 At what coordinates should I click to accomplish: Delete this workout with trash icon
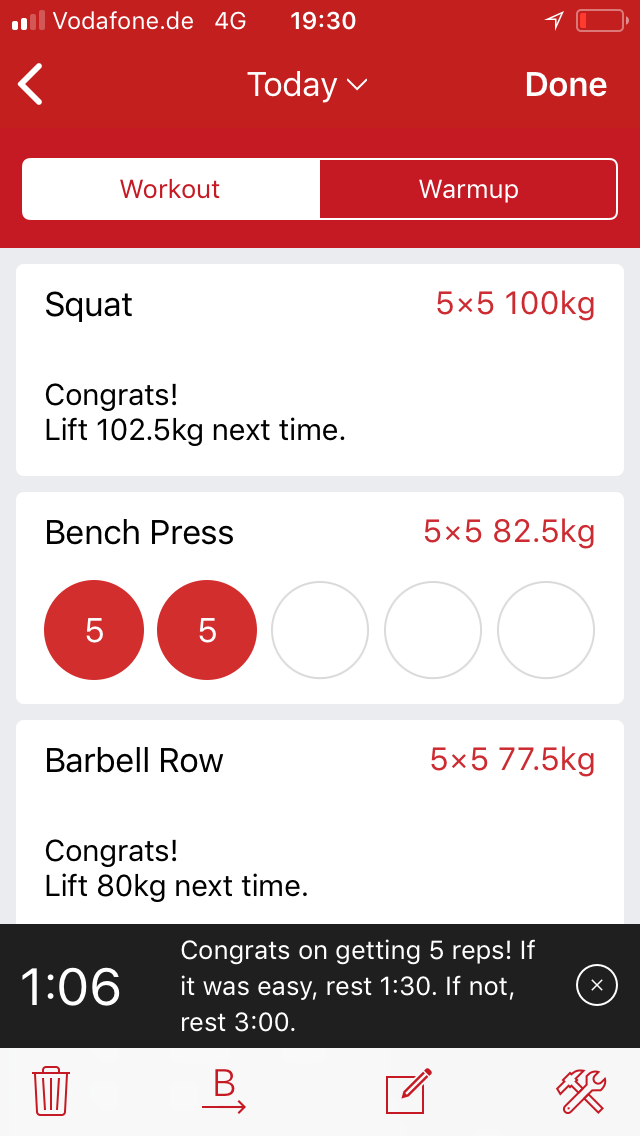[x=50, y=1091]
